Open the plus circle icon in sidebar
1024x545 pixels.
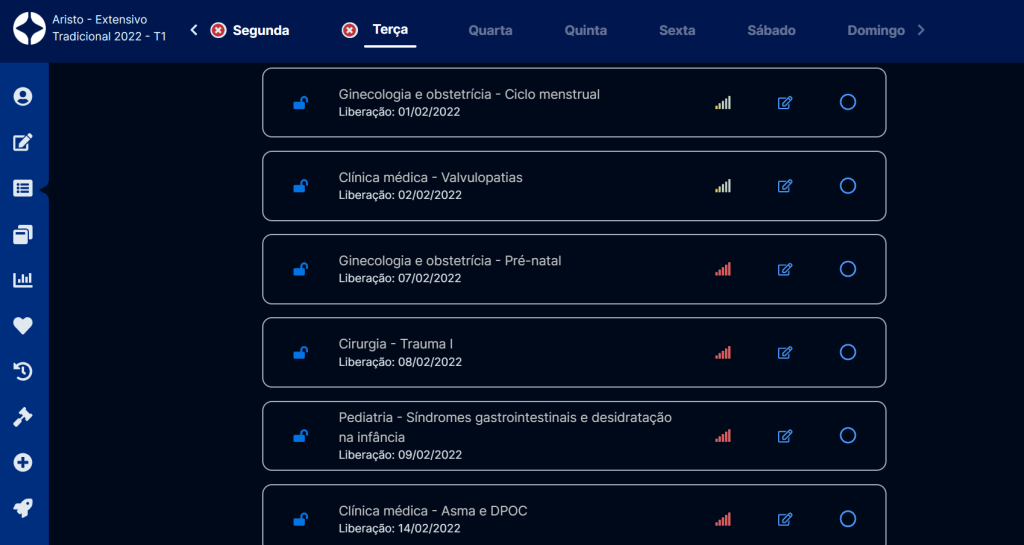pyautogui.click(x=23, y=463)
